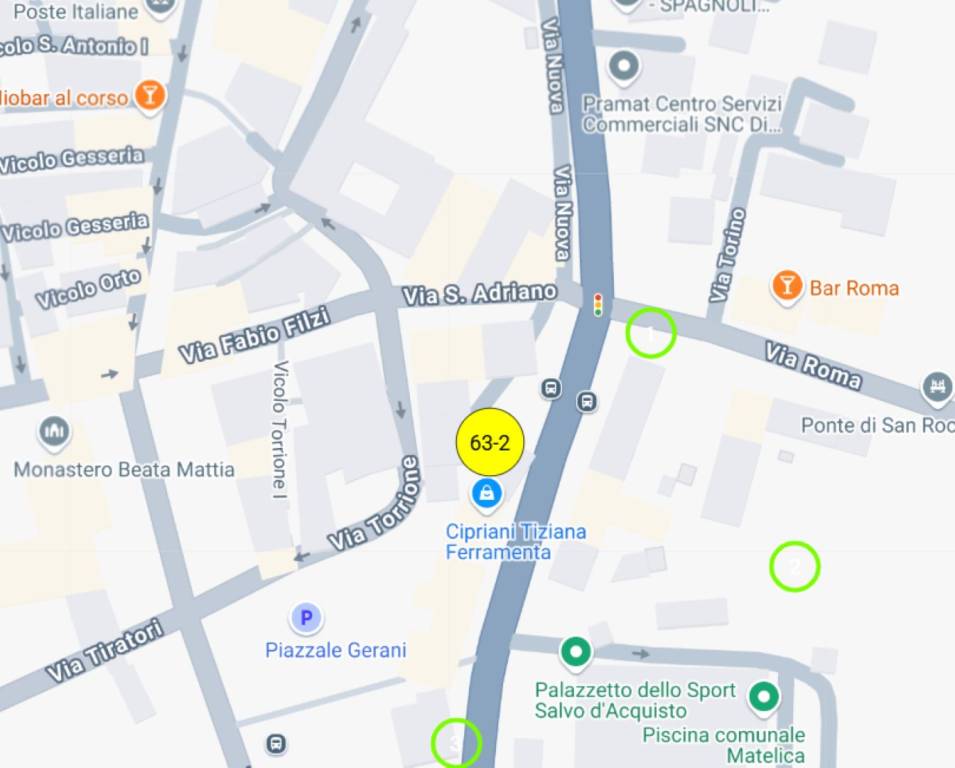Tap the yellow 63-2 marker
Screen dimensions: 955x768
[490, 442]
